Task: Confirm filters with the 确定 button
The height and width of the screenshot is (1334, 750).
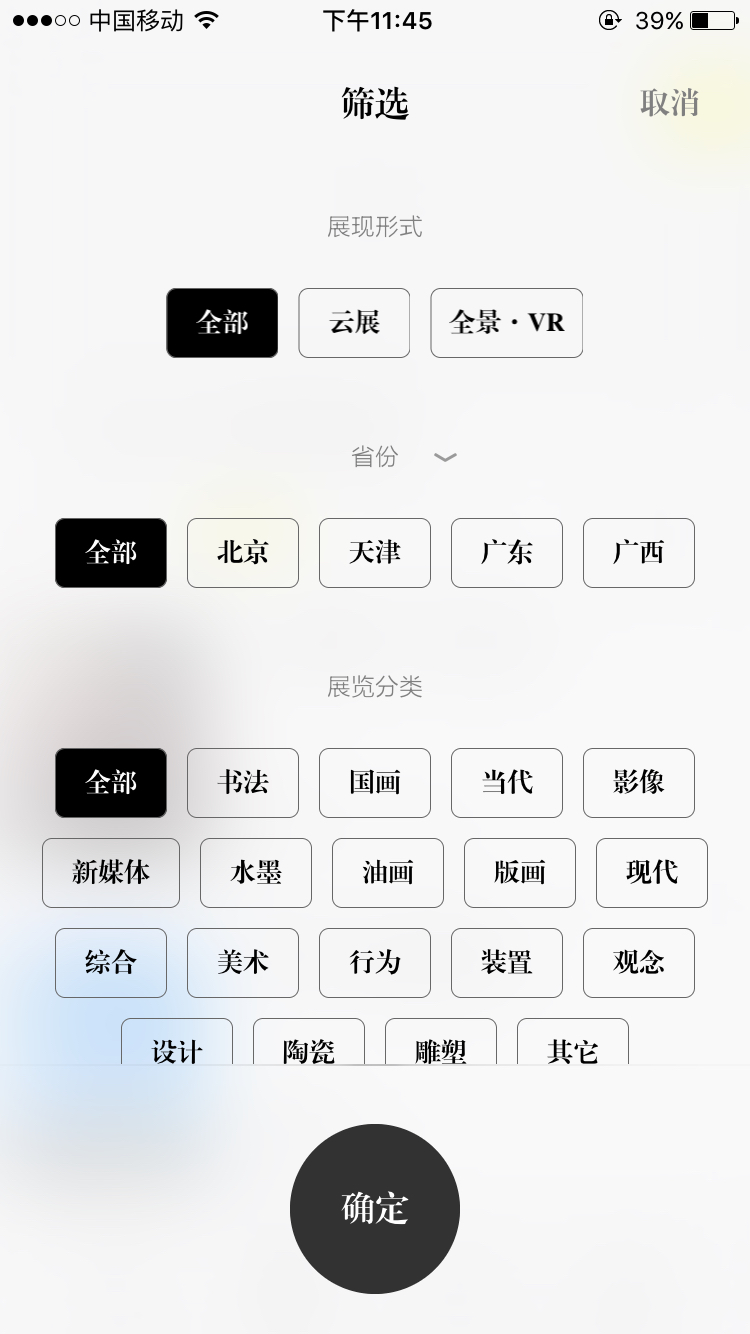Action: [x=375, y=1209]
